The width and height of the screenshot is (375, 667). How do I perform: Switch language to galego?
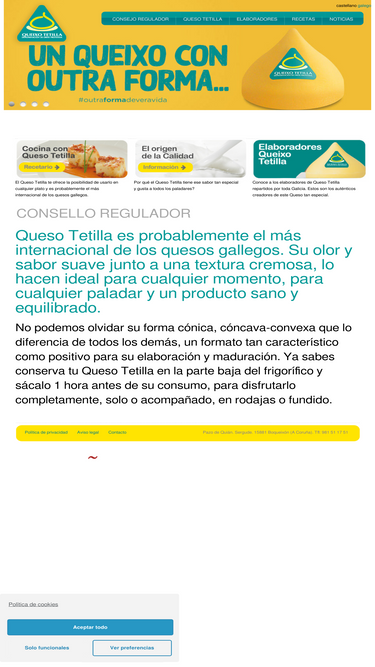(364, 6)
